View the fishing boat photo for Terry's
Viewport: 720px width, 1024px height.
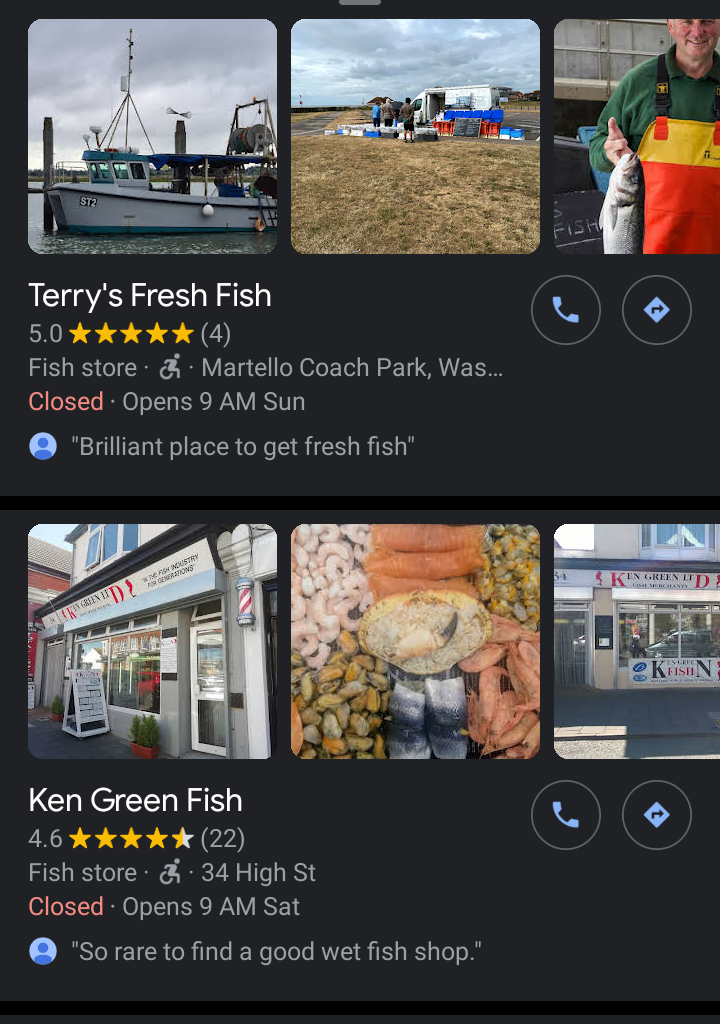pyautogui.click(x=152, y=136)
